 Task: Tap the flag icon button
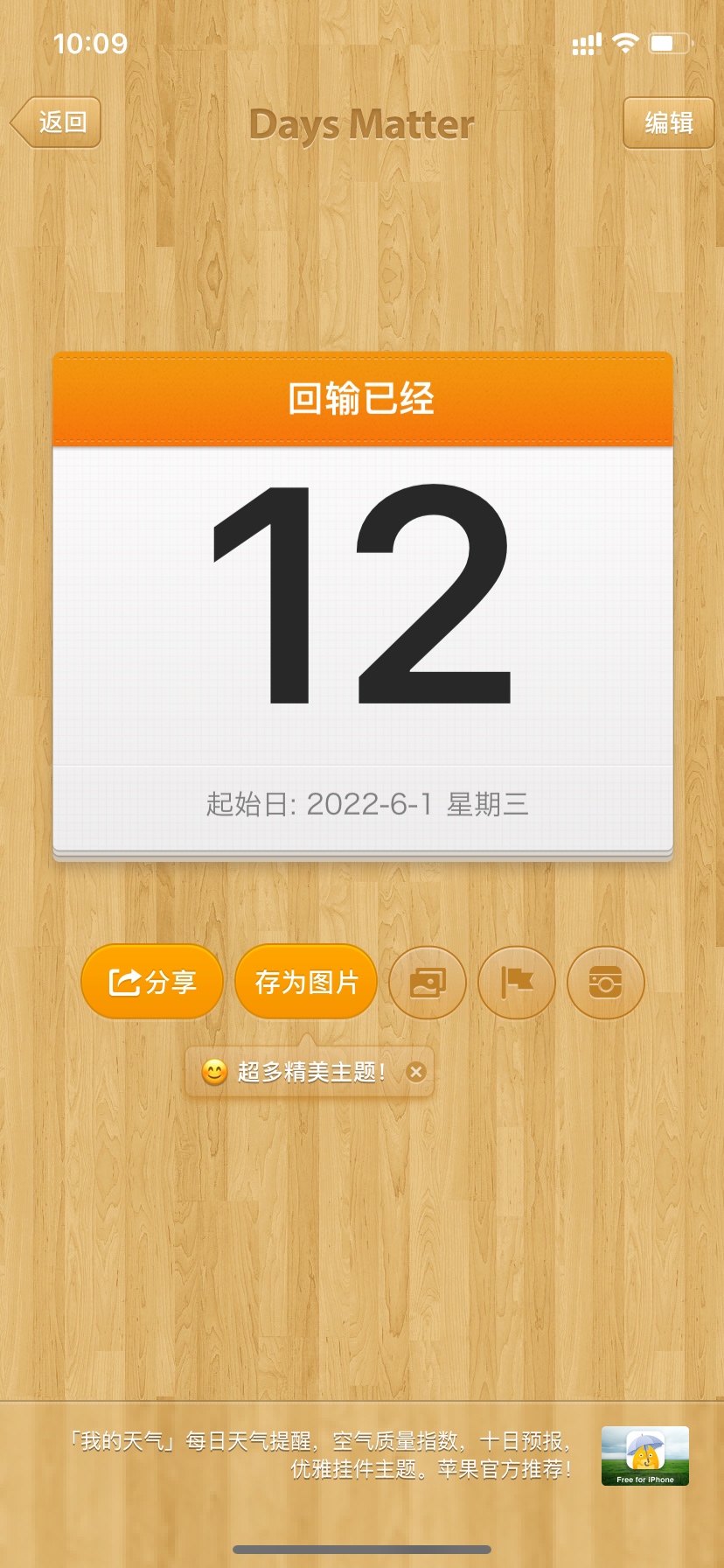click(x=517, y=983)
